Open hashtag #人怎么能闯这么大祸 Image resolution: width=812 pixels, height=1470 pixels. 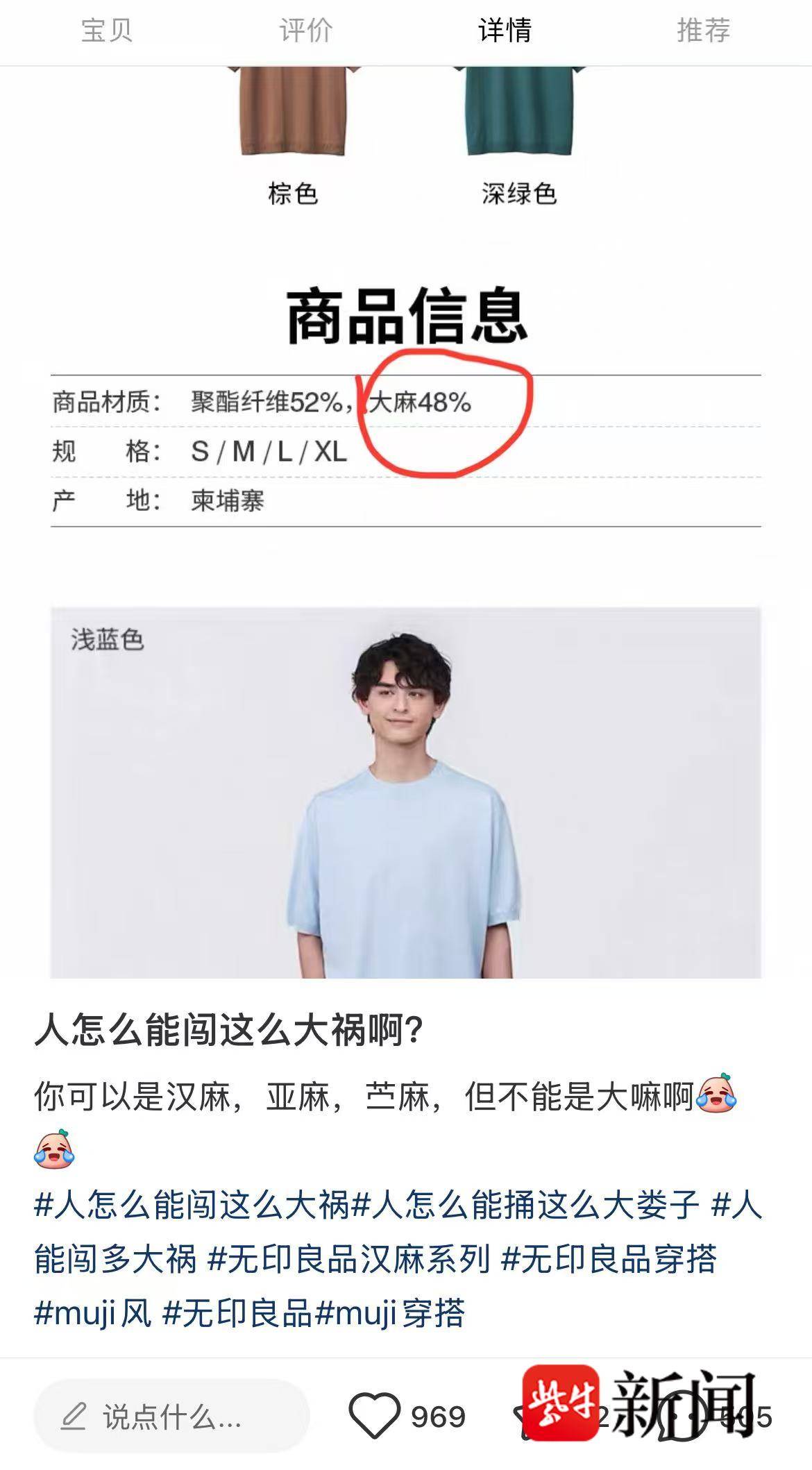192,1204
